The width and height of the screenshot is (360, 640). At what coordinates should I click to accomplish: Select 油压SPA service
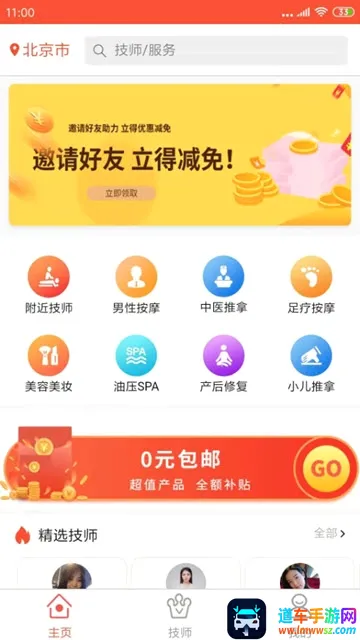[x=136, y=364]
